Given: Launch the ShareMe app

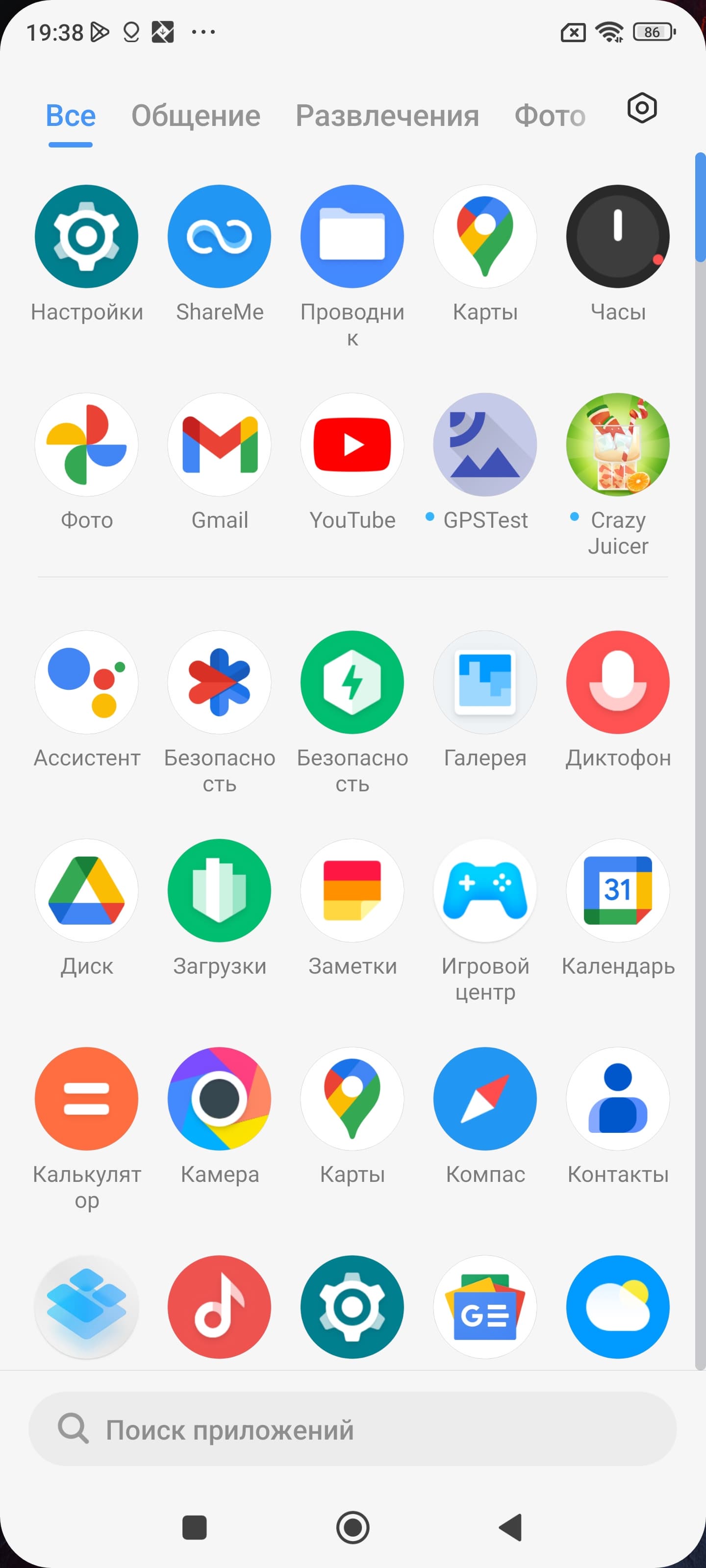Looking at the screenshot, I should point(219,237).
